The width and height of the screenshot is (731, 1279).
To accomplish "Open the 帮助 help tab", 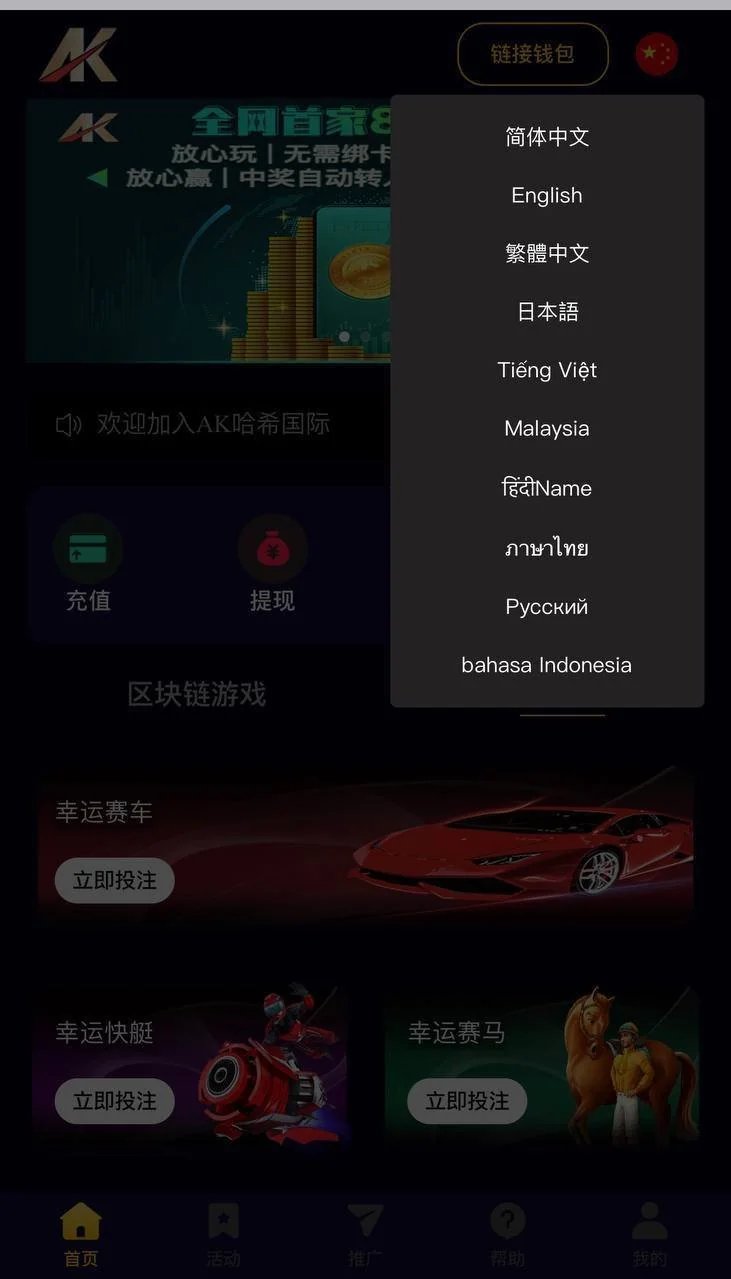I will click(508, 1236).
